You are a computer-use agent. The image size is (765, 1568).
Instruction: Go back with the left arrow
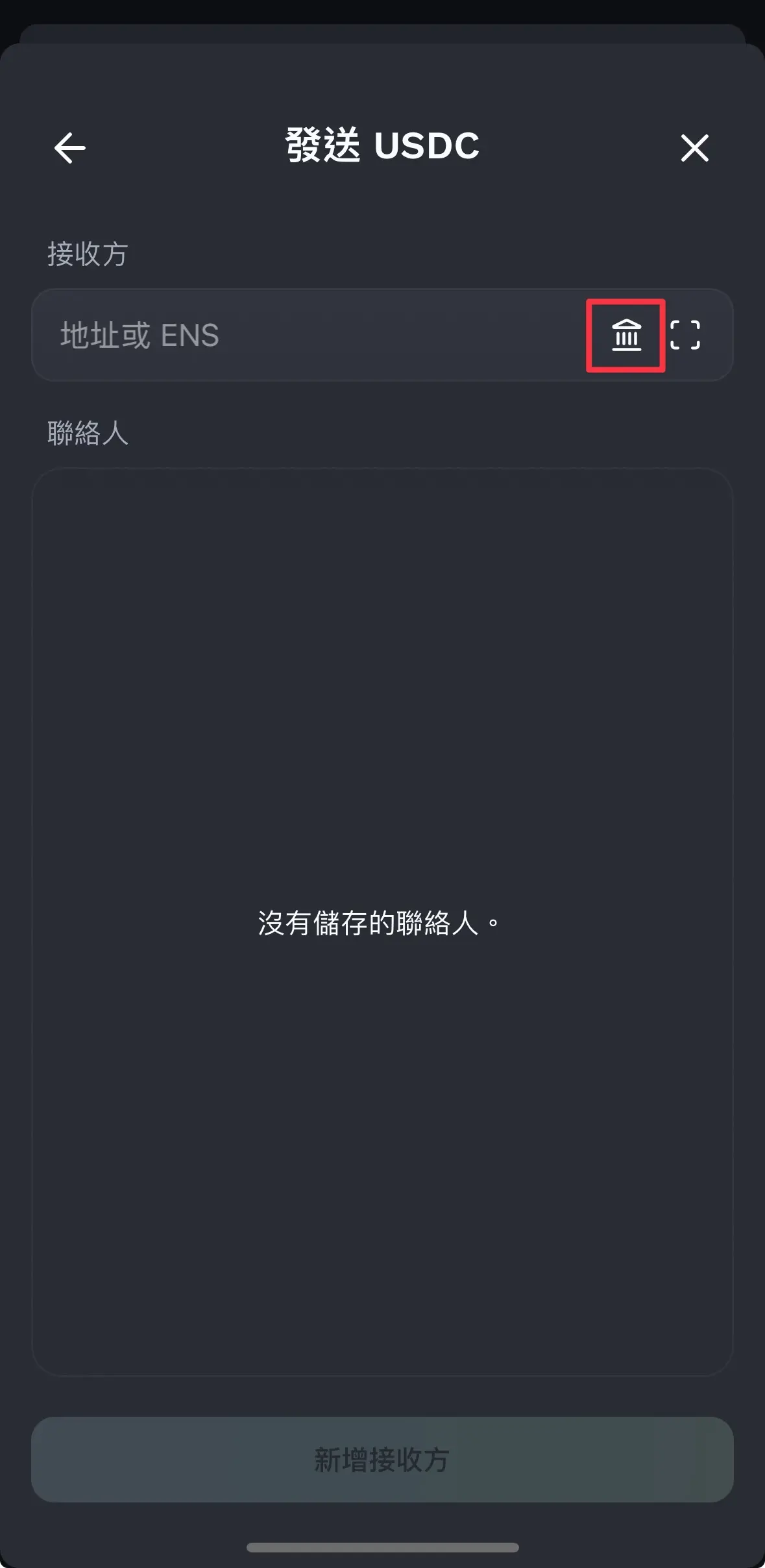pos(70,147)
